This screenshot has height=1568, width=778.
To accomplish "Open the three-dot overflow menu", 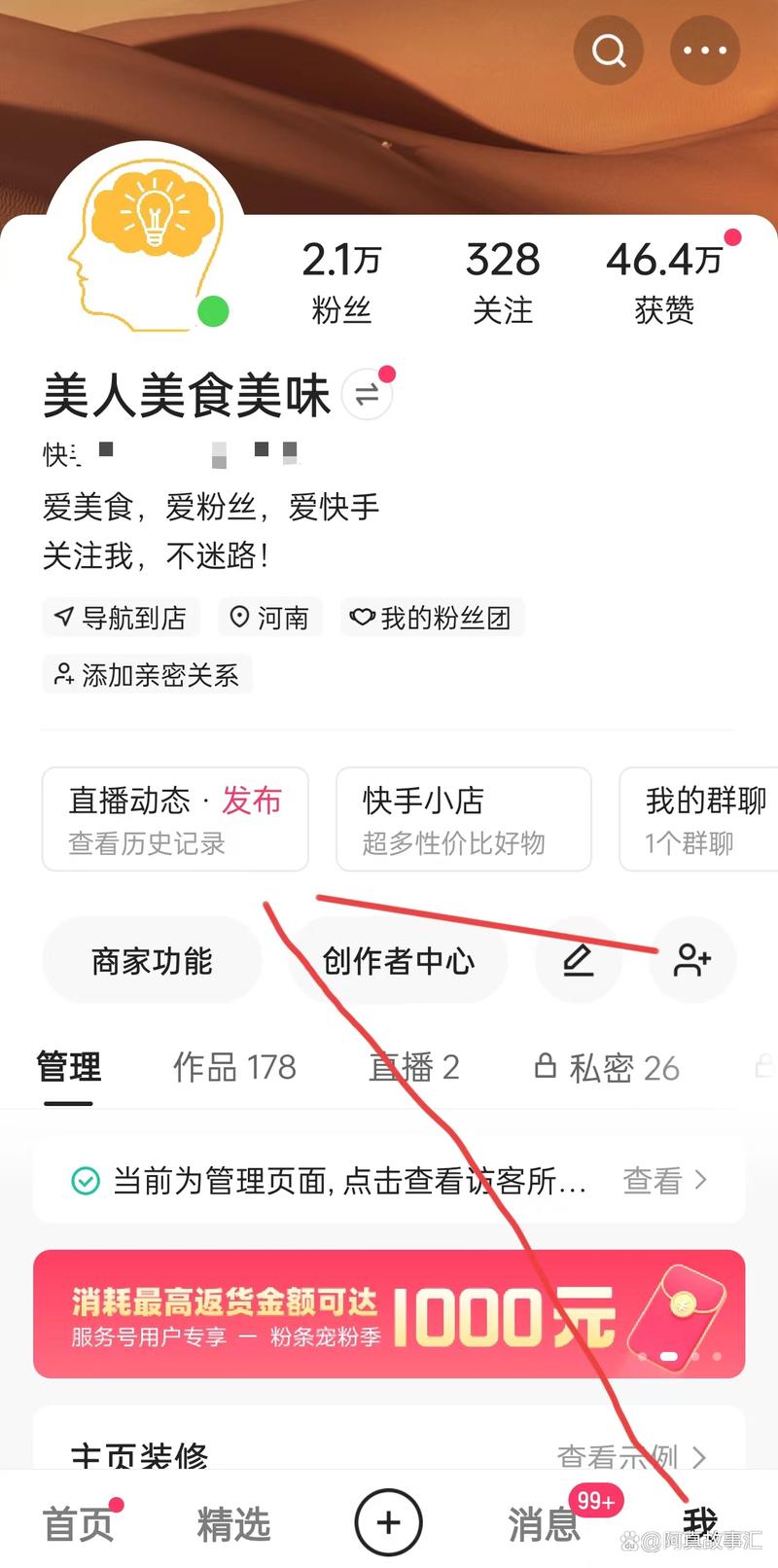I will 705,51.
